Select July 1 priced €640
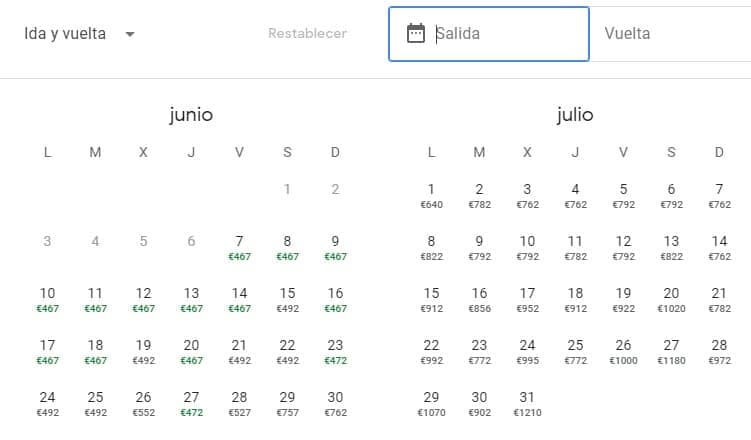 point(431,194)
